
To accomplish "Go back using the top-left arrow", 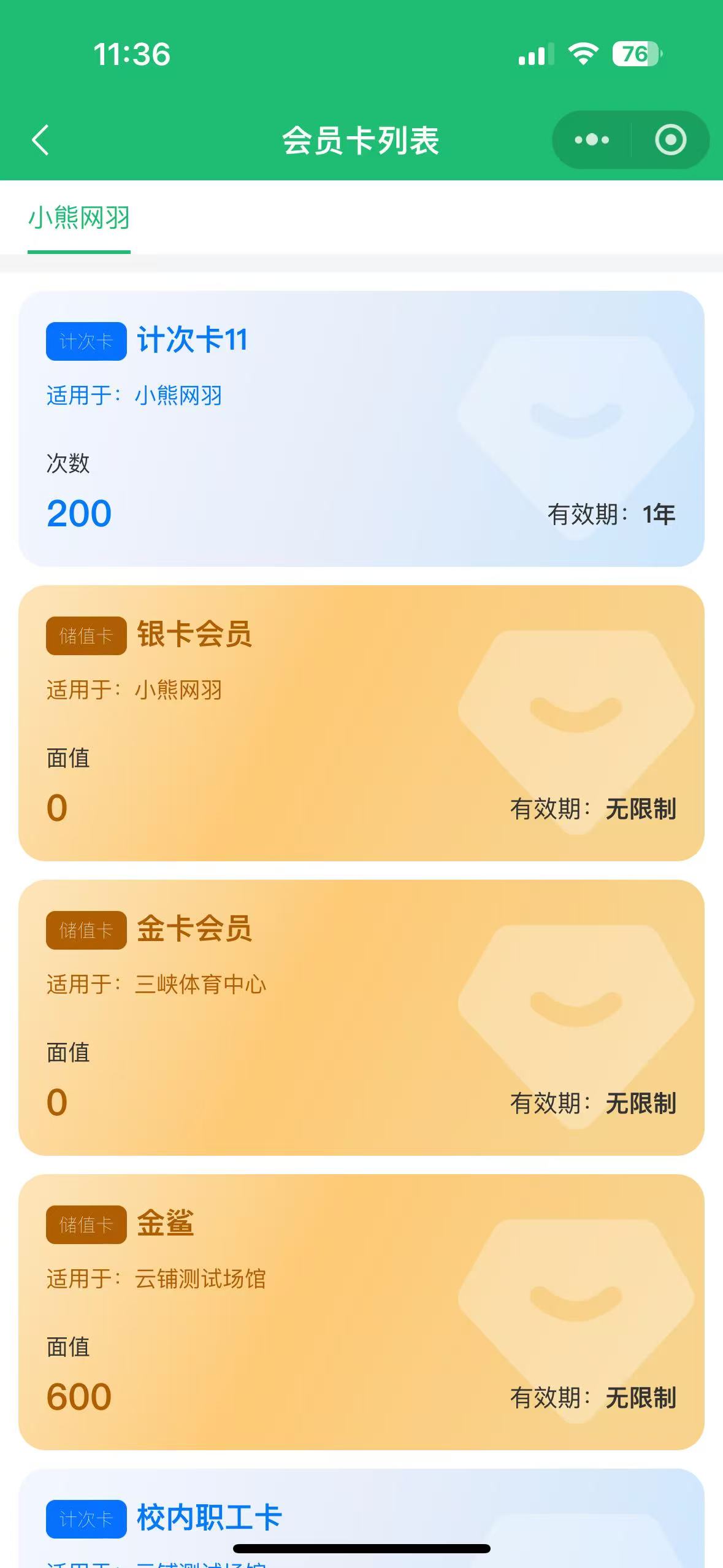I will pos(40,140).
